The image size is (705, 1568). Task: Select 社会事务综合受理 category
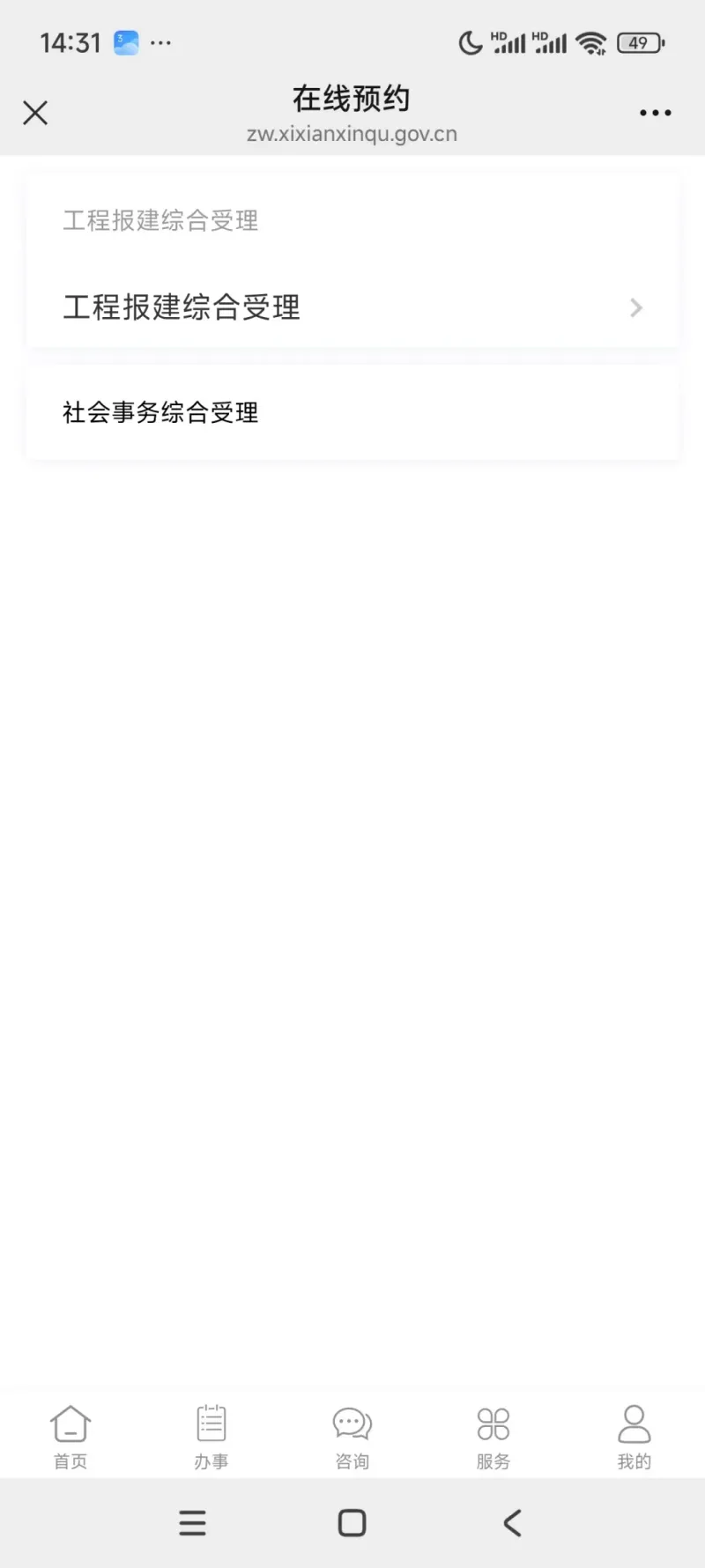pos(352,412)
